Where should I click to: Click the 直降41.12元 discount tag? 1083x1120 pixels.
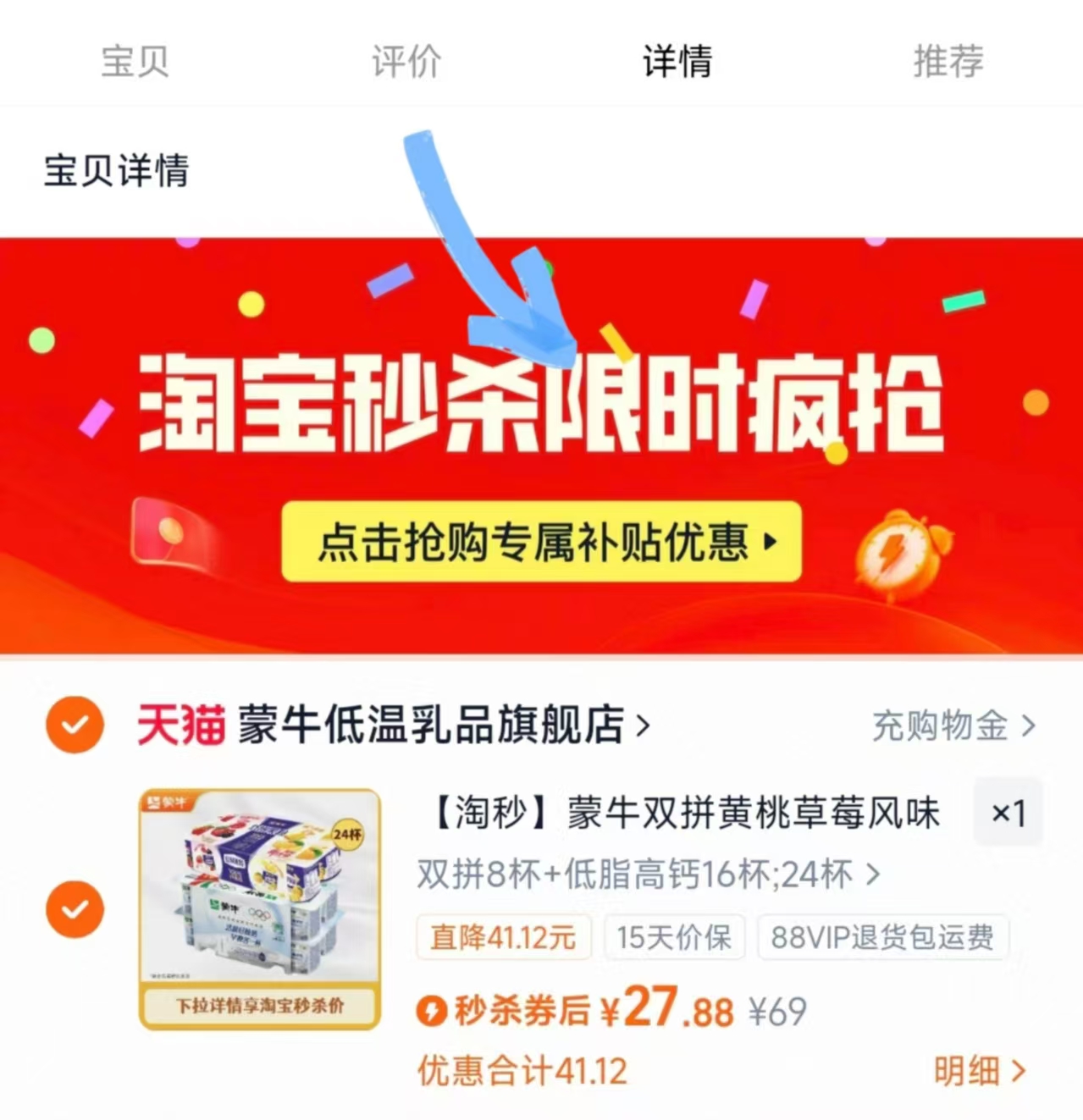click(503, 937)
